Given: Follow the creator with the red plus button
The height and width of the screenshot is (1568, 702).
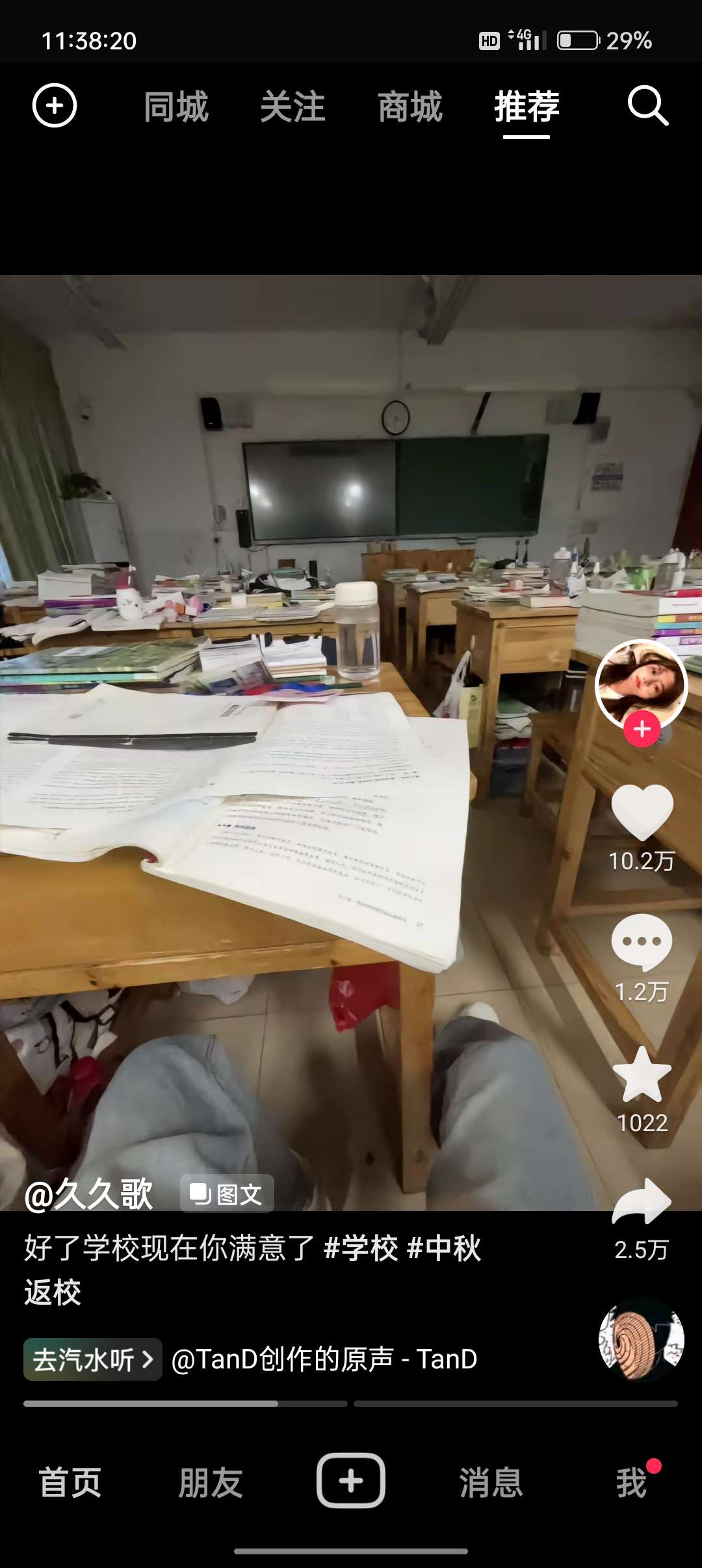Looking at the screenshot, I should 642,729.
